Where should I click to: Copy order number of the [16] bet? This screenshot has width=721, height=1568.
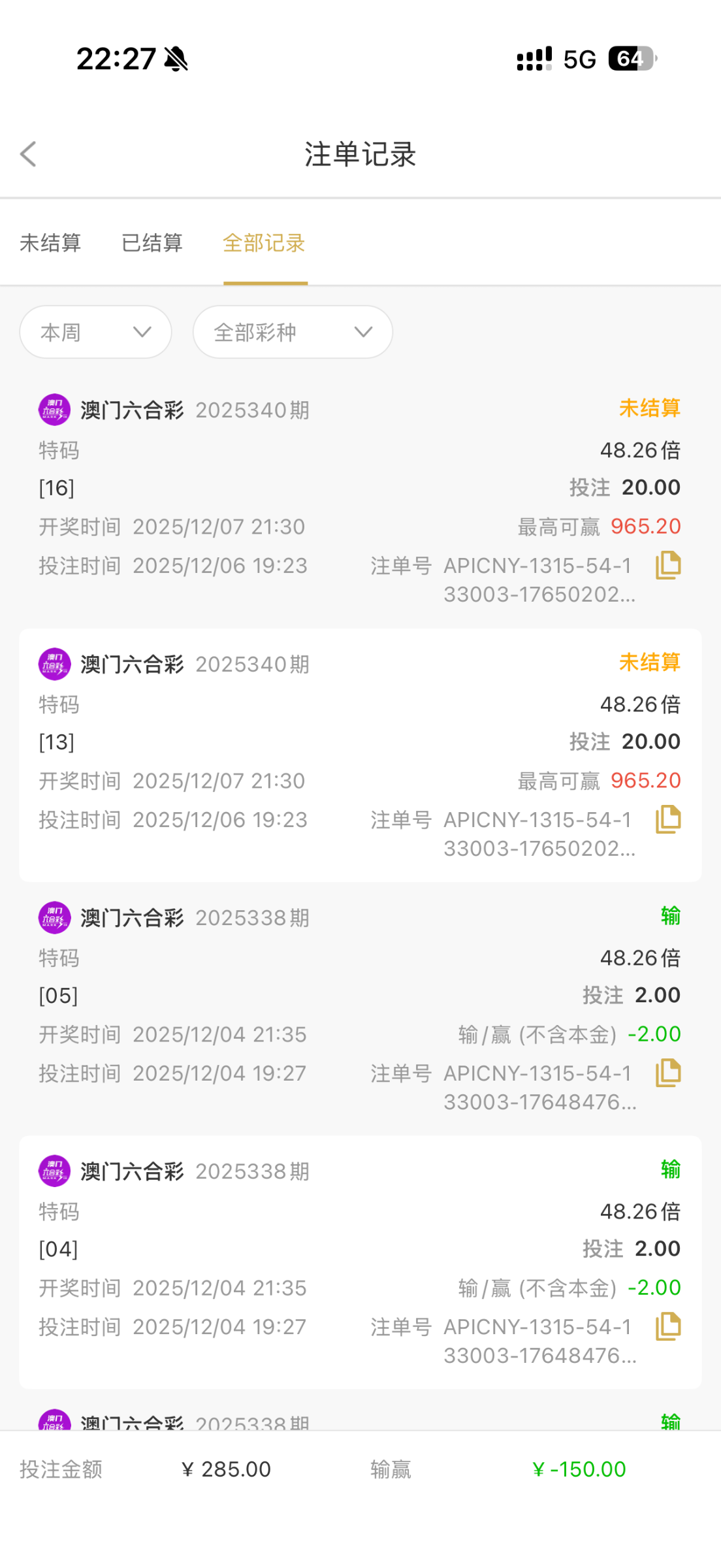[668, 565]
